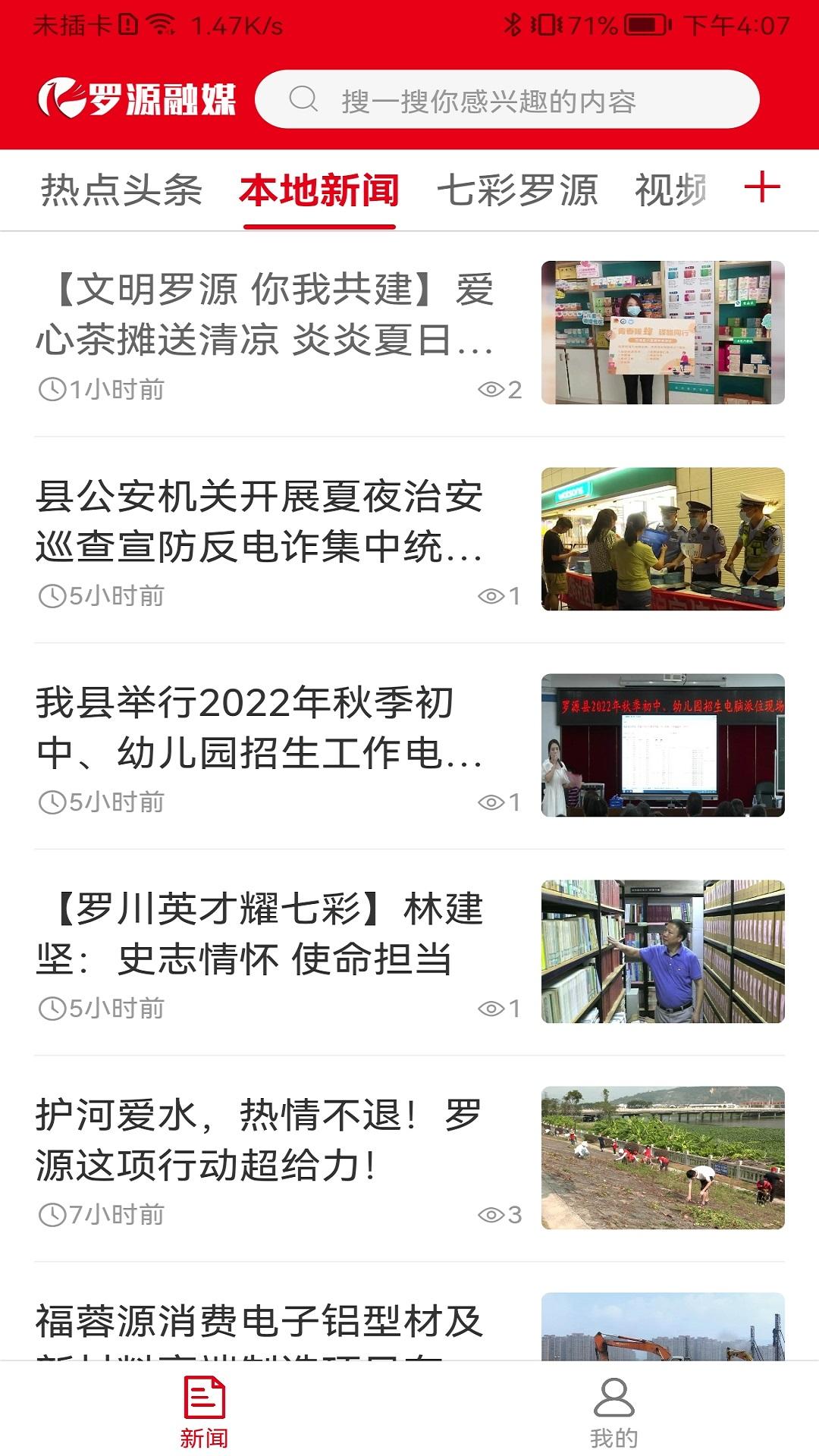Image resolution: width=819 pixels, height=1456 pixels.
Task: Switch to the 热点头条 tab
Action: tap(124, 189)
